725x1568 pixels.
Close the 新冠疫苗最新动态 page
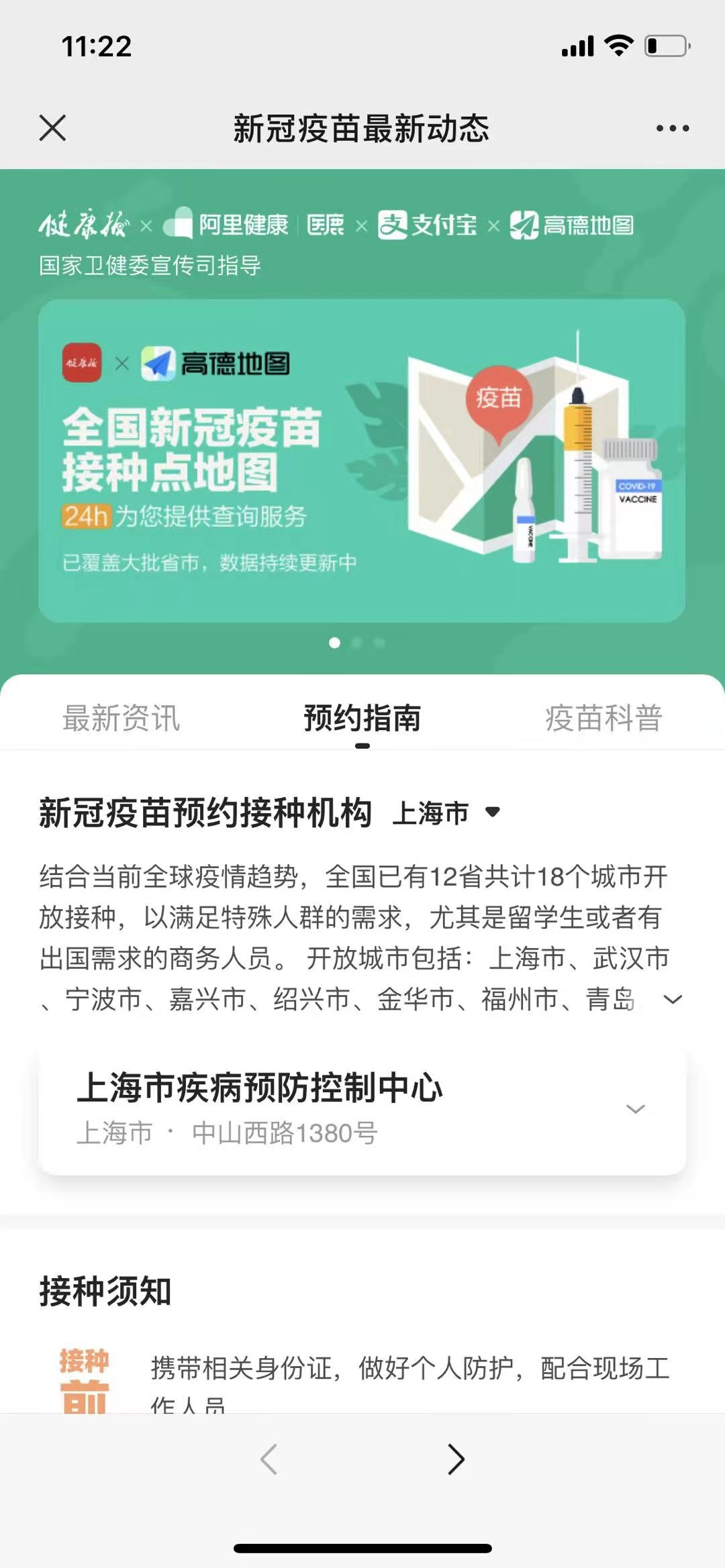point(52,127)
